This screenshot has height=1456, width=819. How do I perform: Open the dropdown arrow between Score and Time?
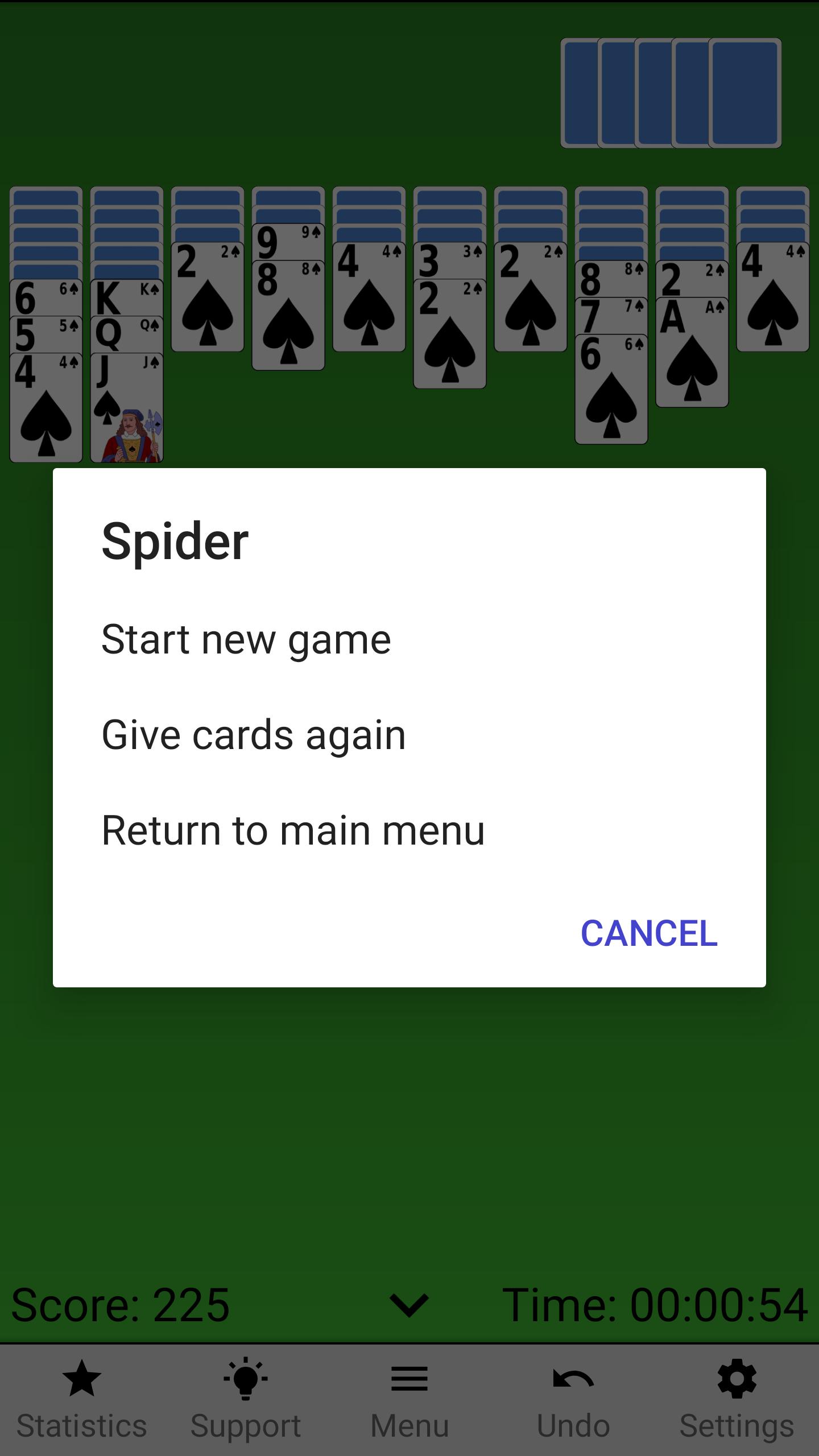(x=409, y=1305)
